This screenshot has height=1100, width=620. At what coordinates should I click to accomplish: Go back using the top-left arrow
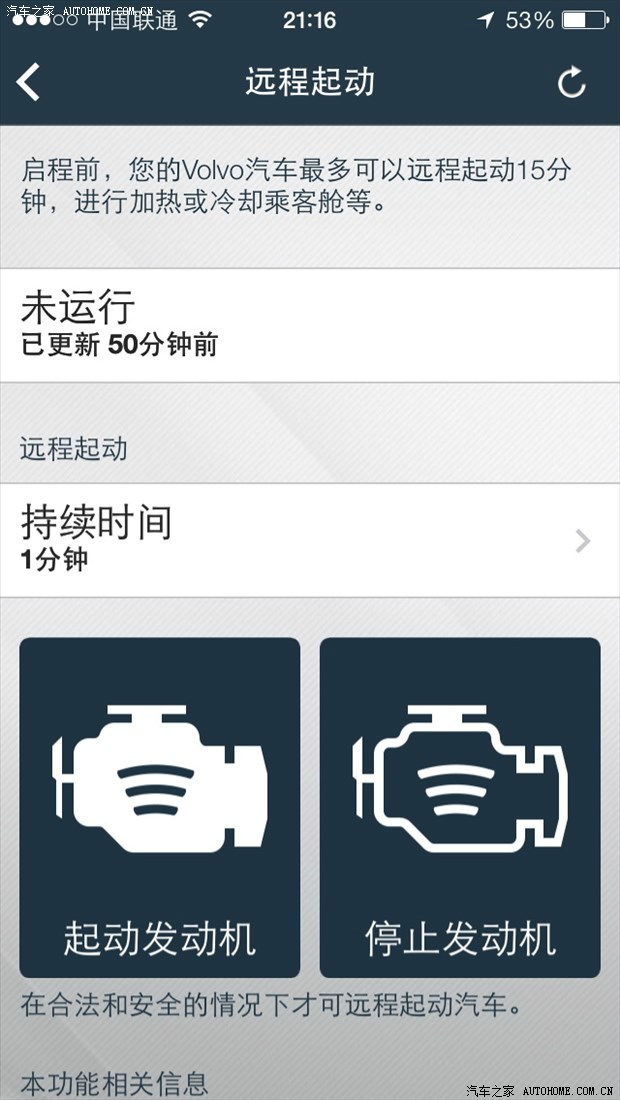pos(29,82)
